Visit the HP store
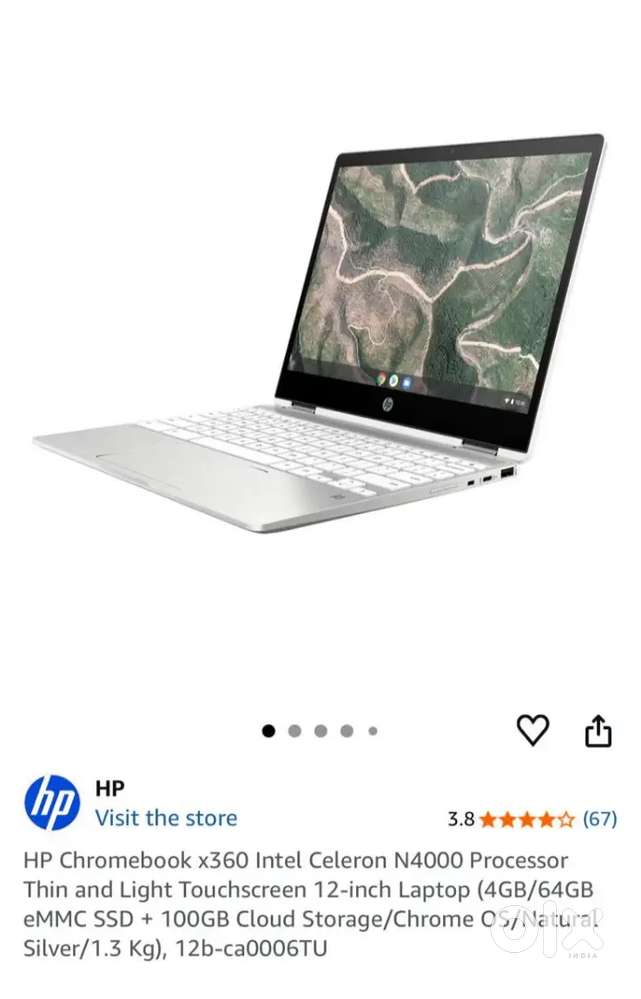641x999 pixels. (166, 818)
